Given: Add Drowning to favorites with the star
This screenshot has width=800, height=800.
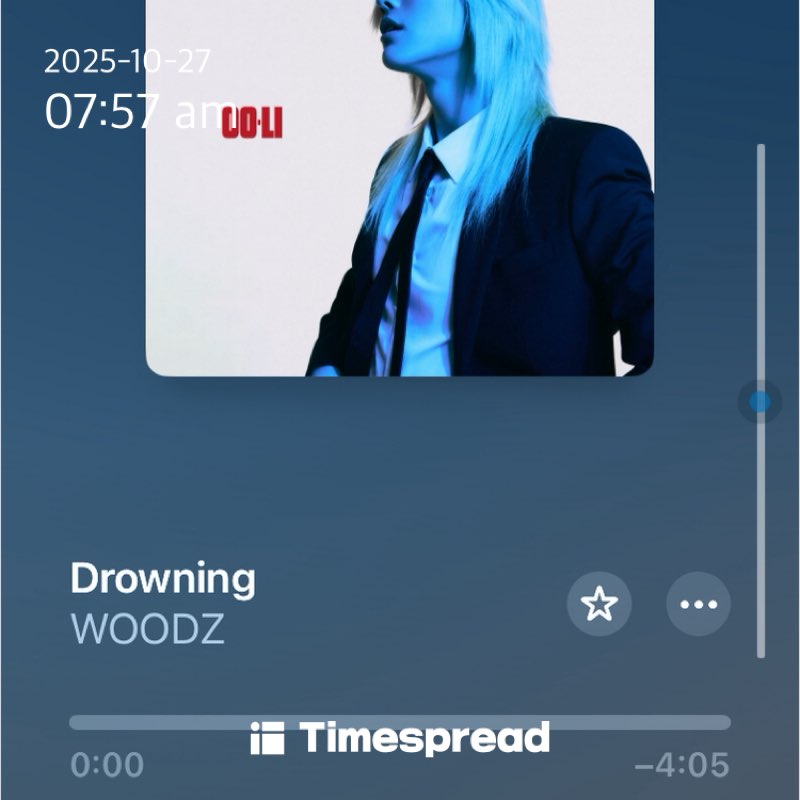Looking at the screenshot, I should (x=599, y=604).
